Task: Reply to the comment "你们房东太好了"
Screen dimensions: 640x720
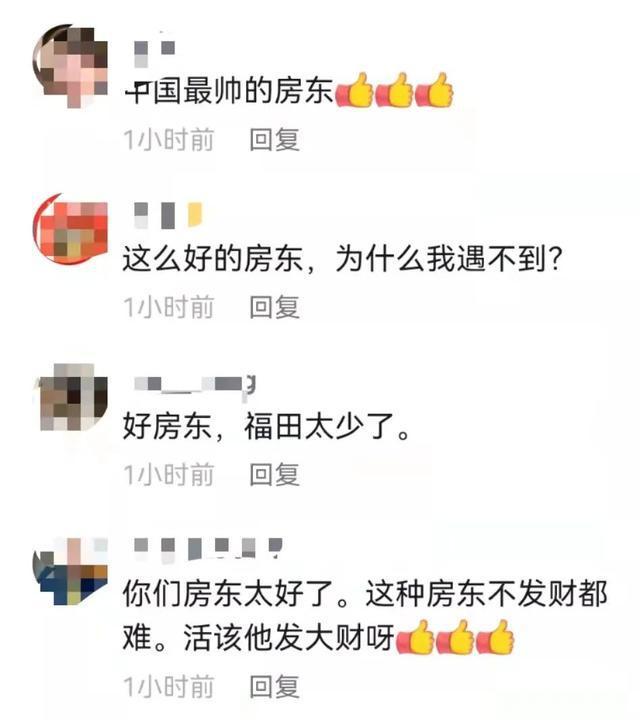Action: [275, 686]
